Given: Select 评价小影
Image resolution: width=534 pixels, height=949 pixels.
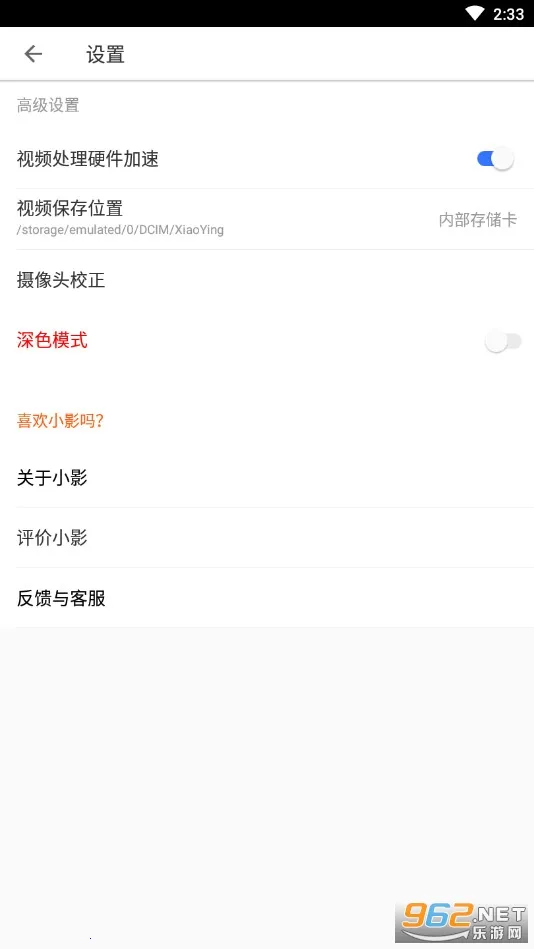Looking at the screenshot, I should coord(267,537).
